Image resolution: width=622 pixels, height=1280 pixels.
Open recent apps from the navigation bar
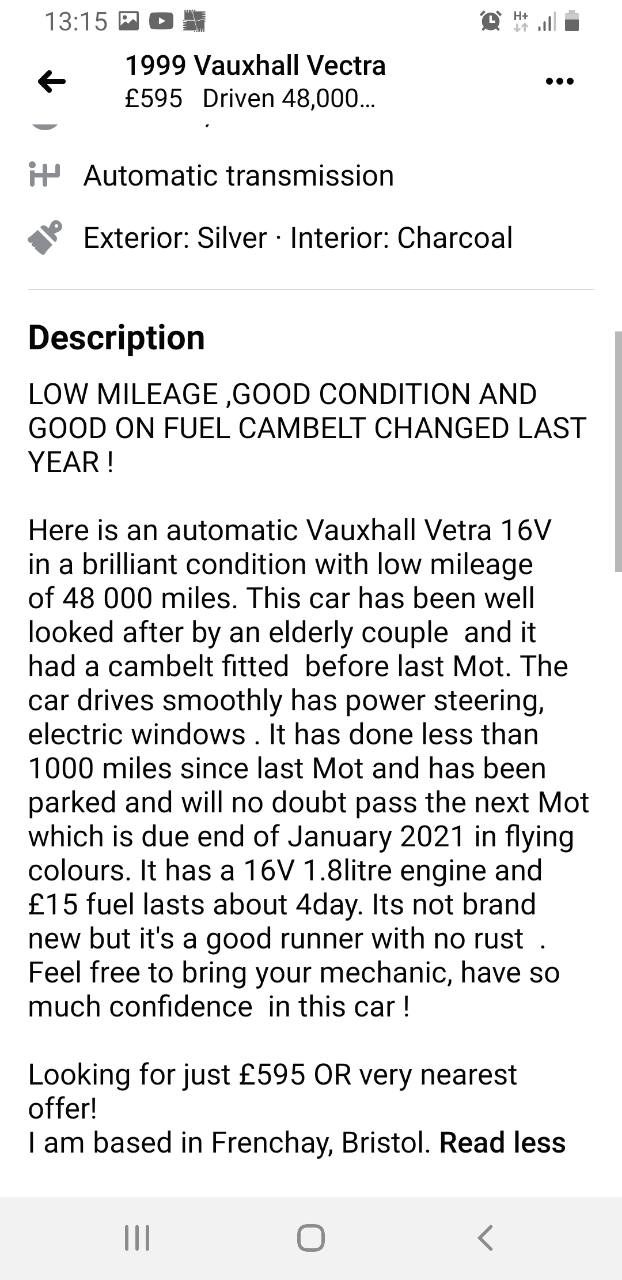pyautogui.click(x=137, y=1238)
